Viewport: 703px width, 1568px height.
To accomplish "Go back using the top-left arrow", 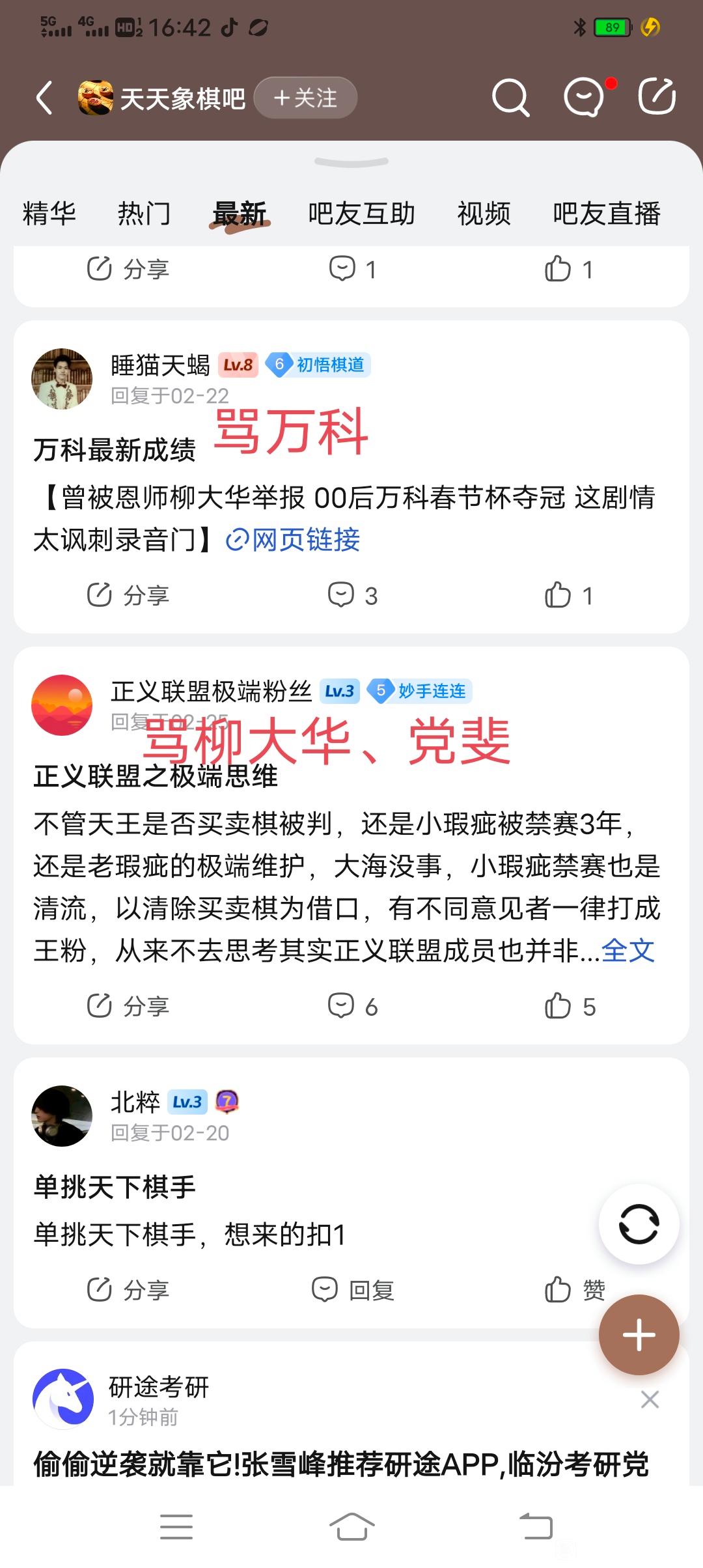I will tap(44, 98).
